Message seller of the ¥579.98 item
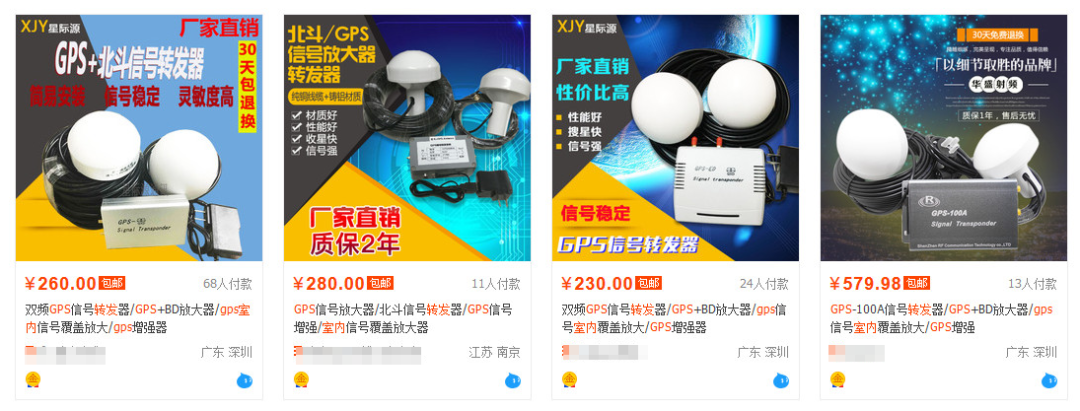1080x411 pixels. pos(1049,380)
